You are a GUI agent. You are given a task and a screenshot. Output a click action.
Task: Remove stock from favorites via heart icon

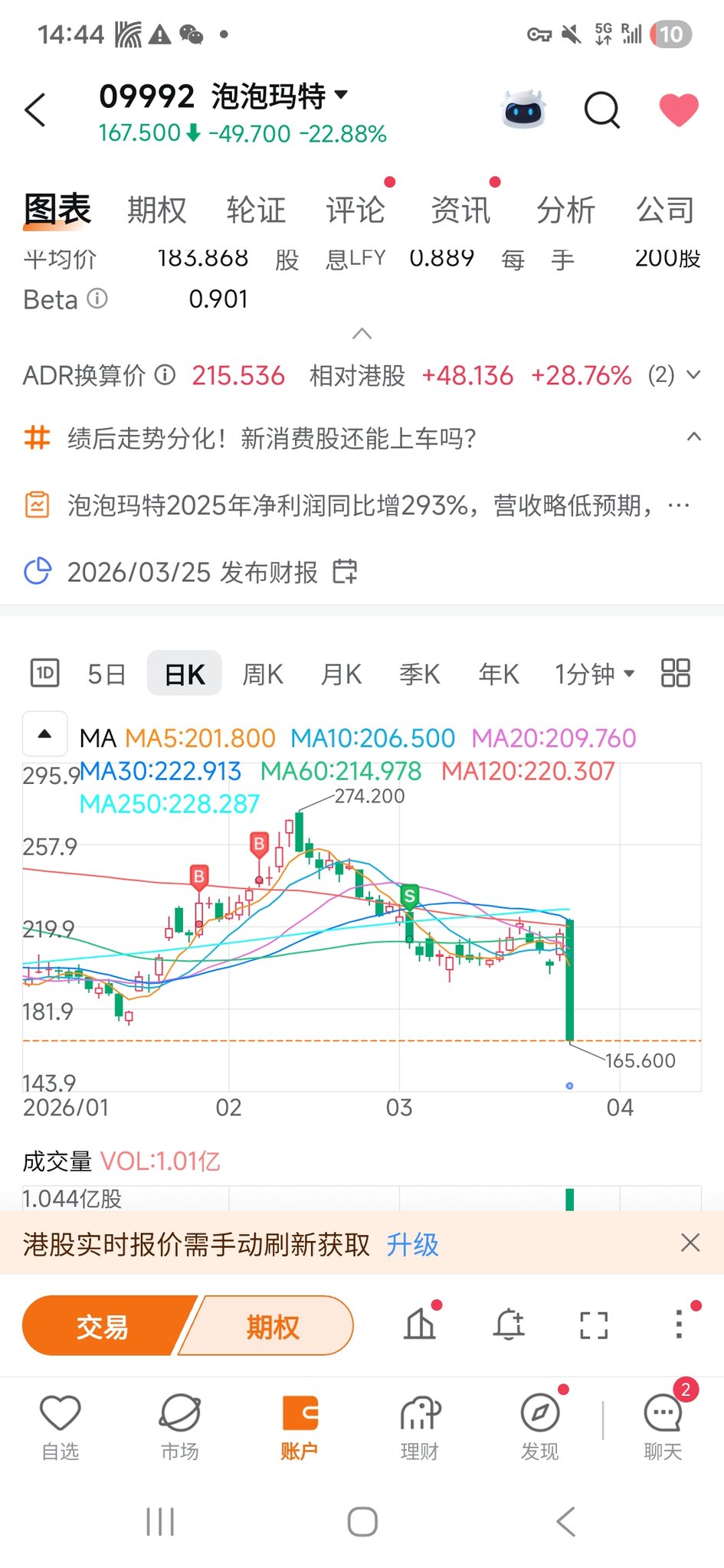[679, 110]
